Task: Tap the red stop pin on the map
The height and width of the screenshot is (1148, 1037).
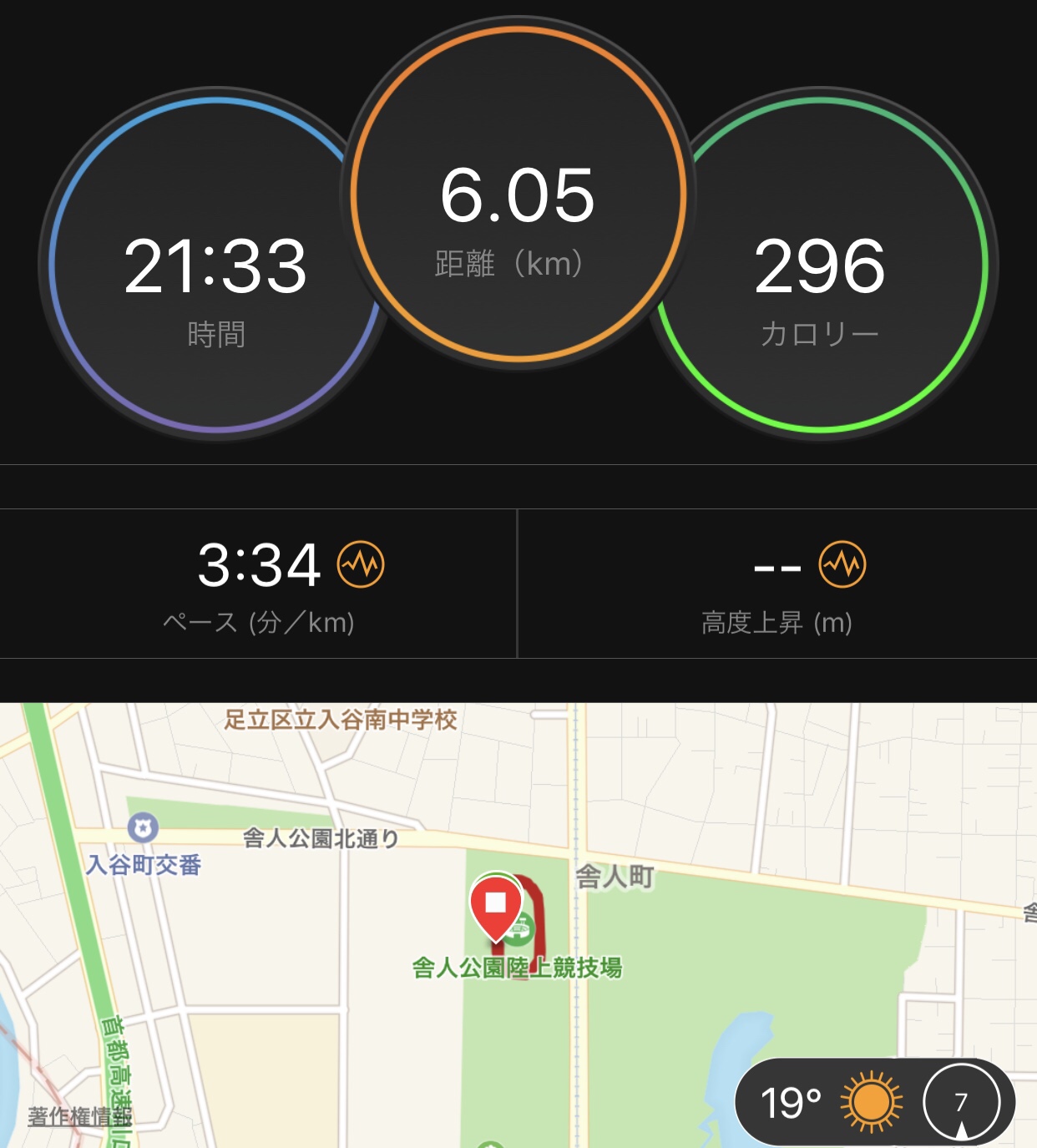Action: pyautogui.click(x=496, y=905)
